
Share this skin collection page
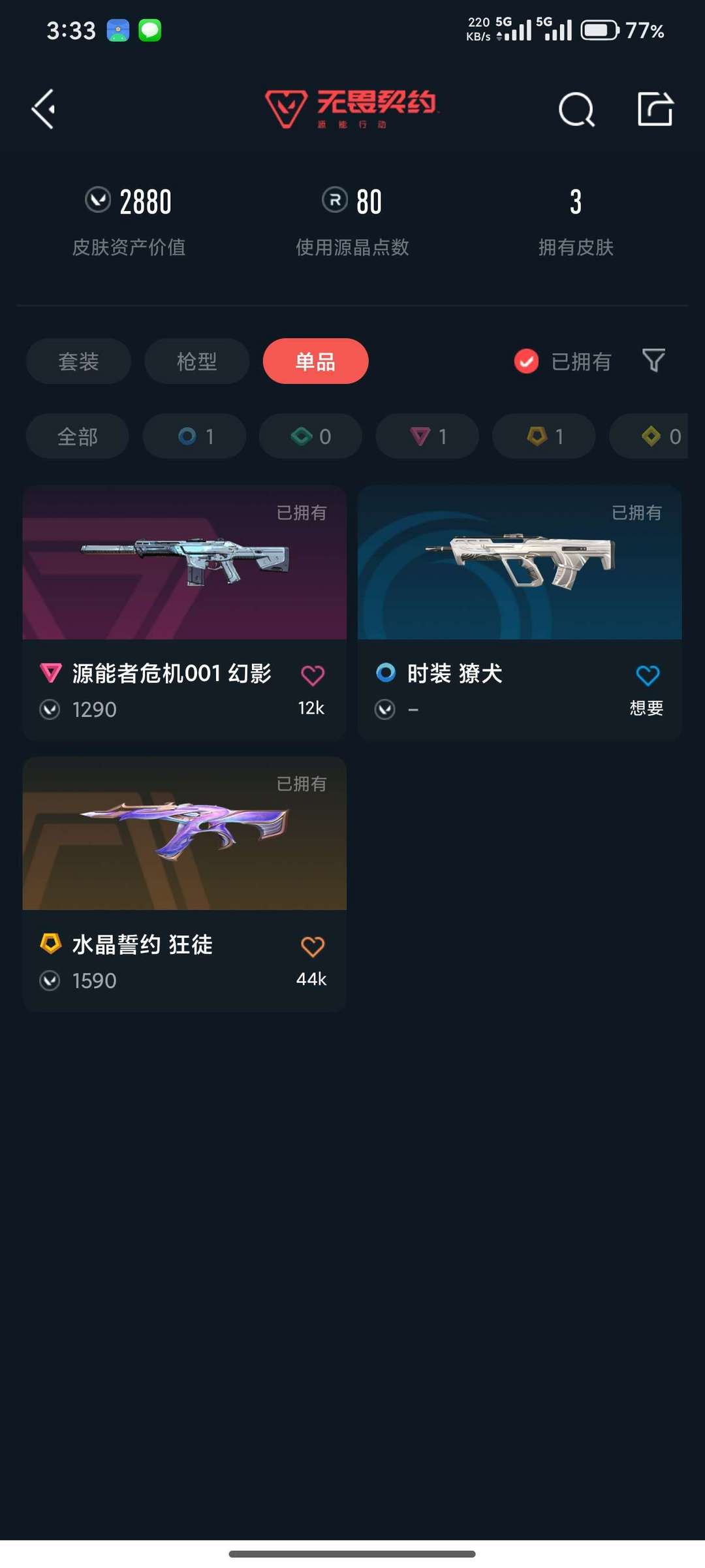655,109
